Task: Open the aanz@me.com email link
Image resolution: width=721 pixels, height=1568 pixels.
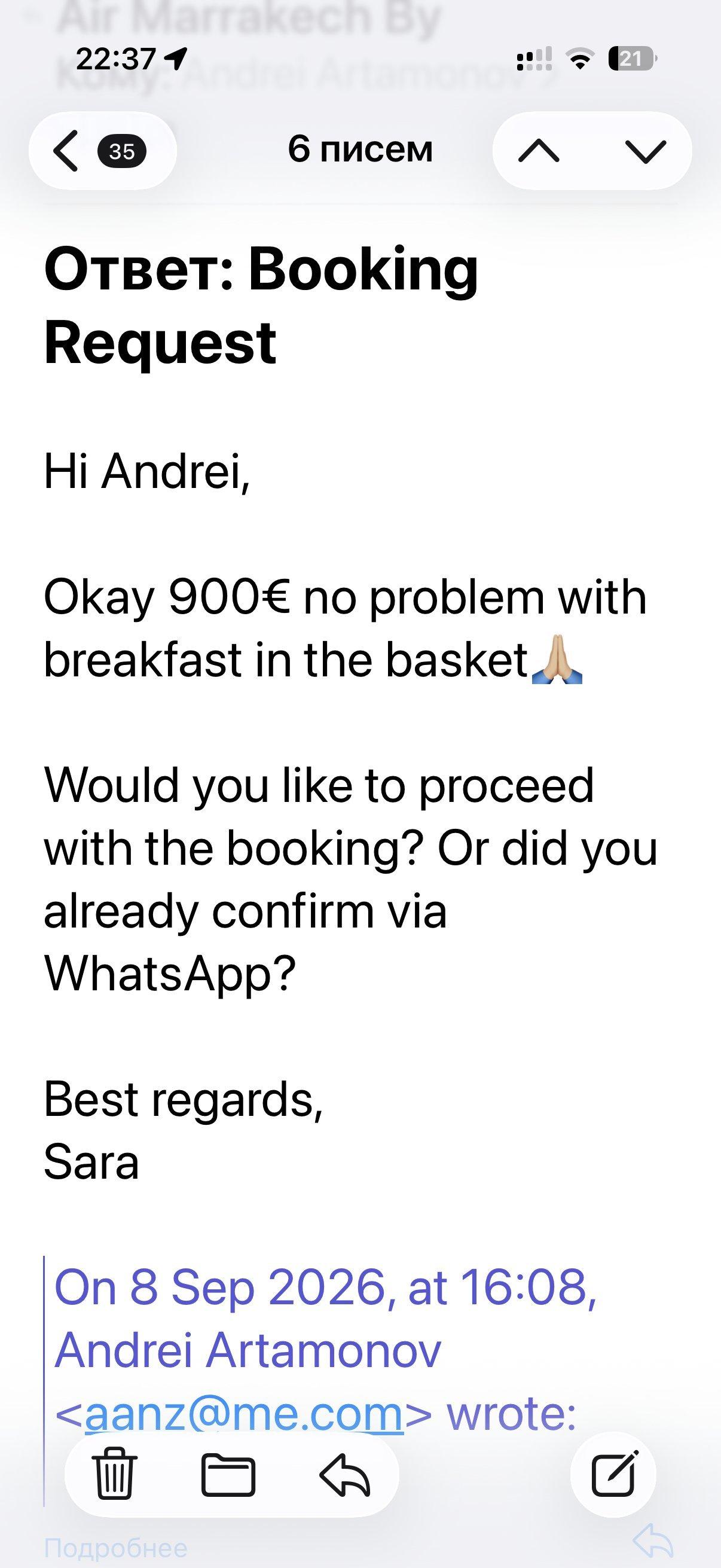Action: (244, 1414)
